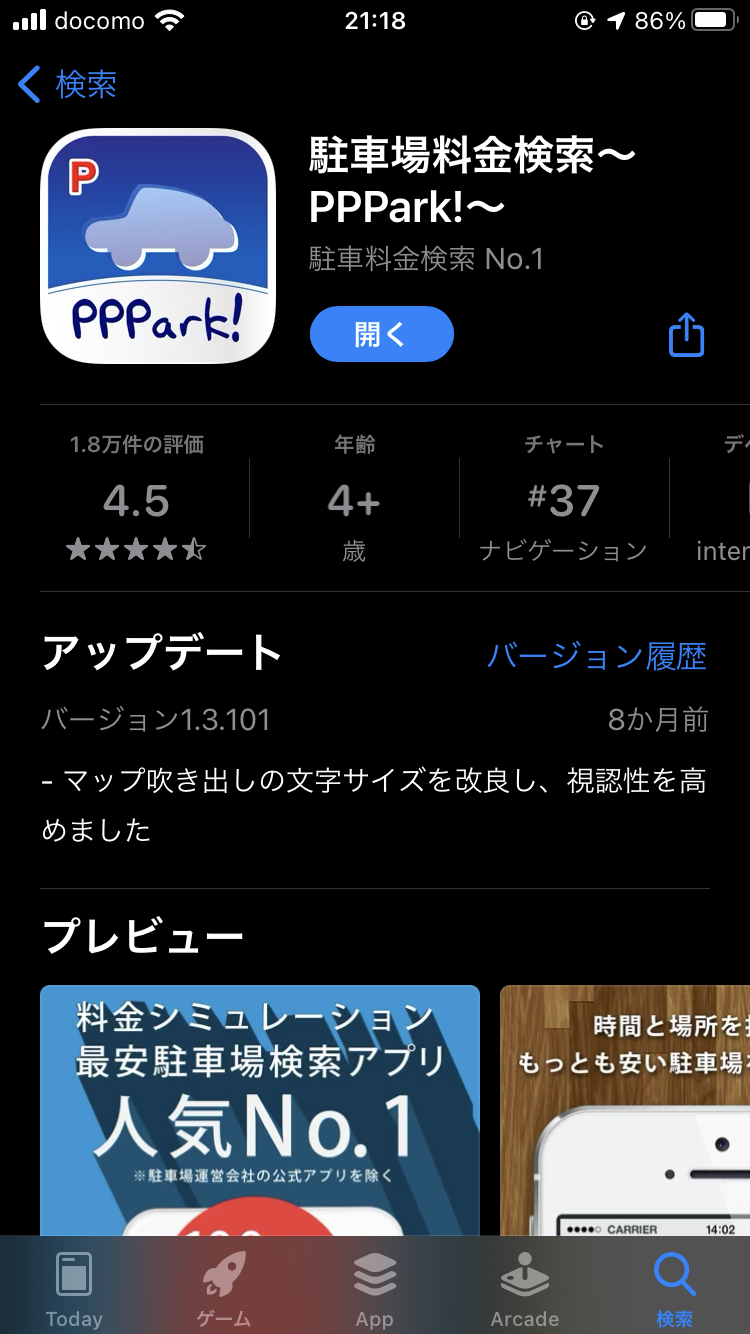Switch to the Today tab
Image resolution: width=750 pixels, height=1334 pixels.
click(74, 1289)
